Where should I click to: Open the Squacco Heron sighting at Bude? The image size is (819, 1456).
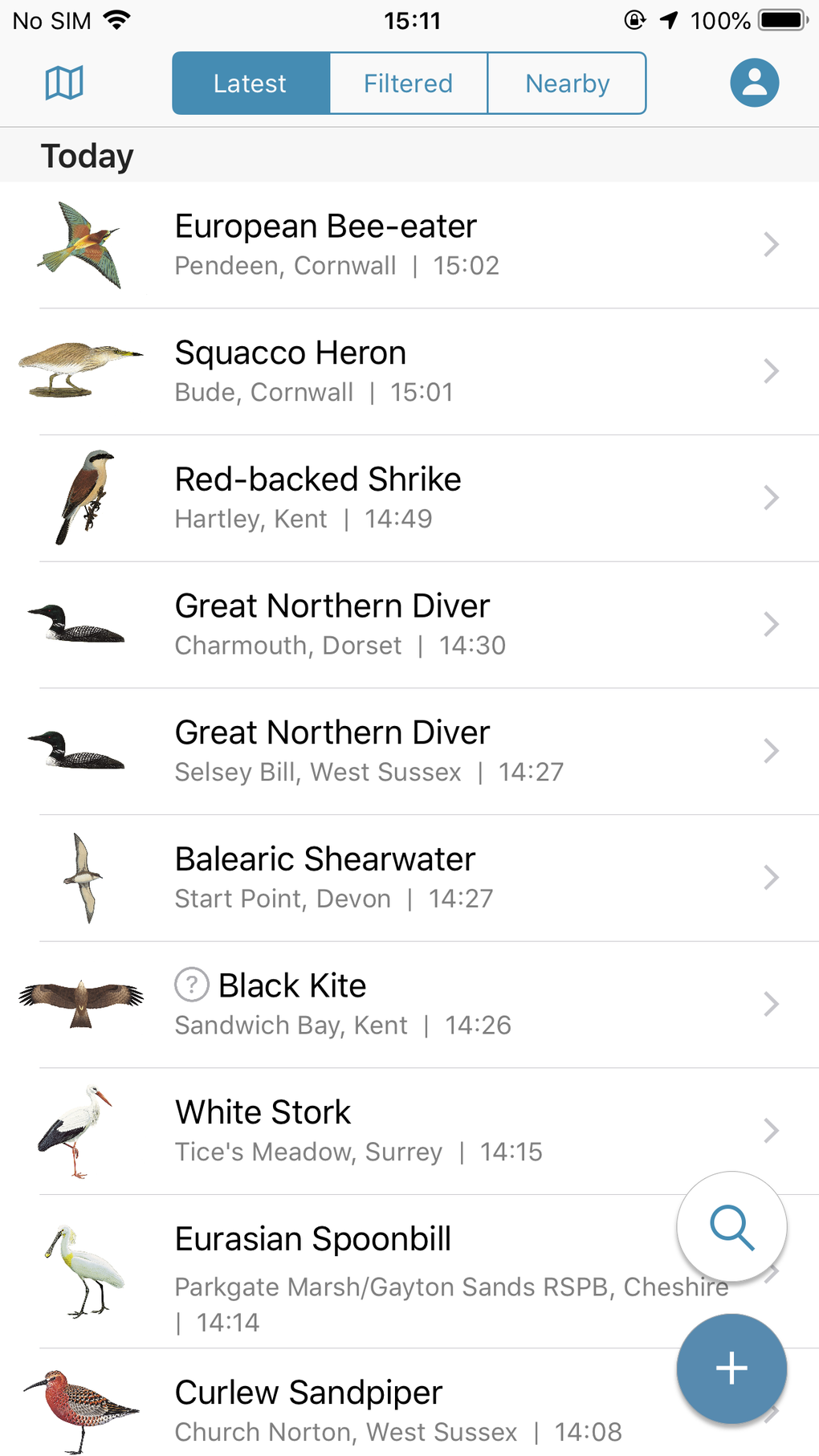(x=409, y=372)
